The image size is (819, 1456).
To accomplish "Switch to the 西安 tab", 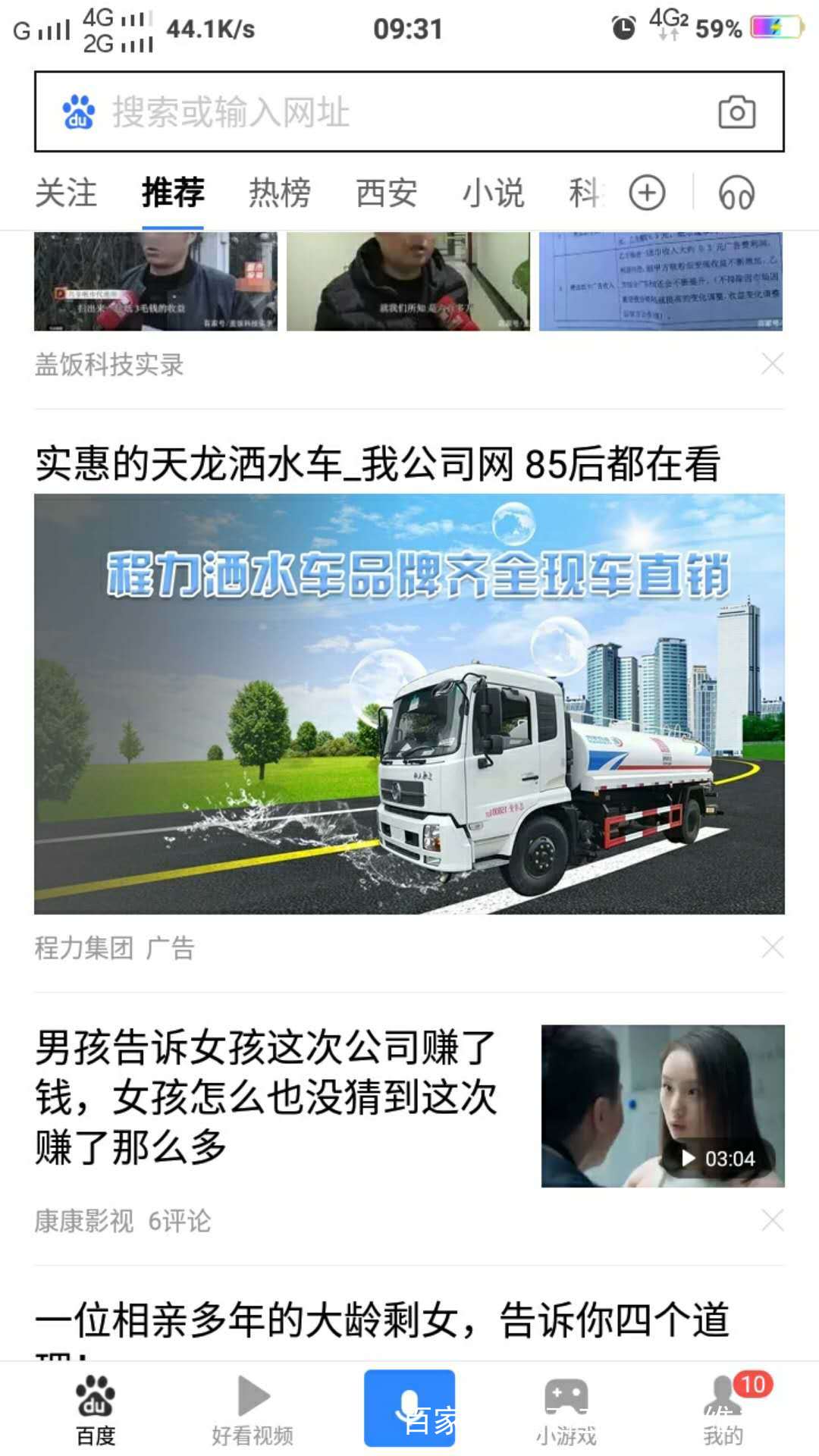I will pyautogui.click(x=387, y=193).
